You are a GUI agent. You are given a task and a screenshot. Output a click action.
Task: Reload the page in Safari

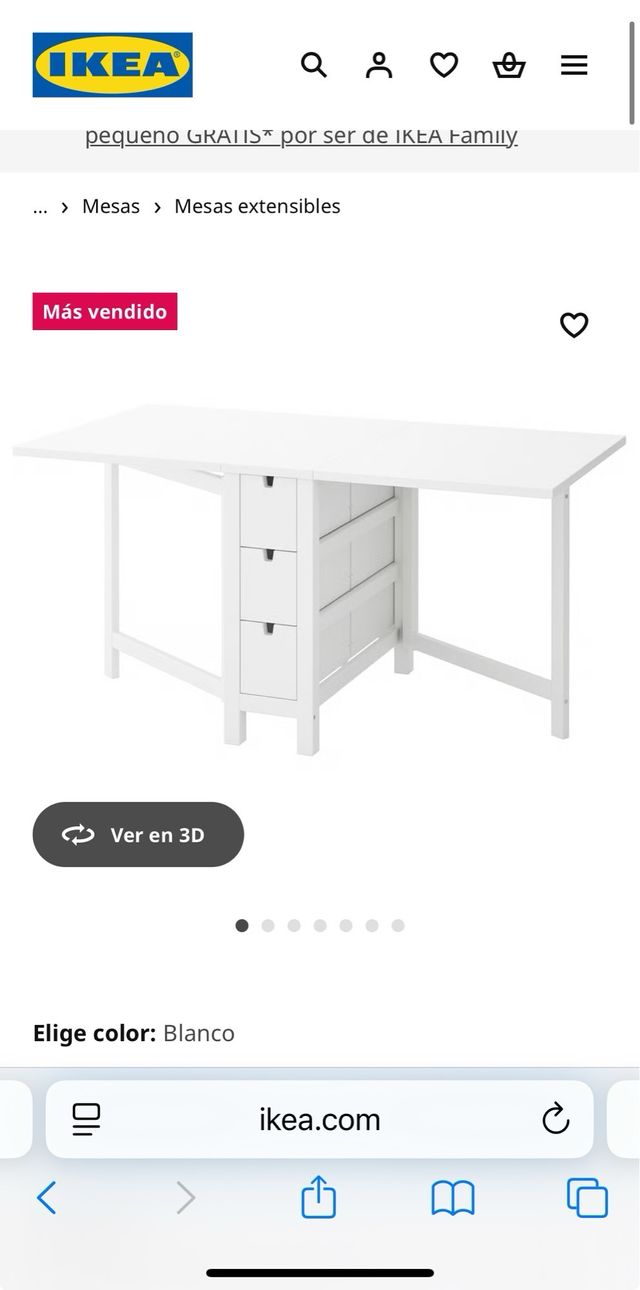point(555,1119)
